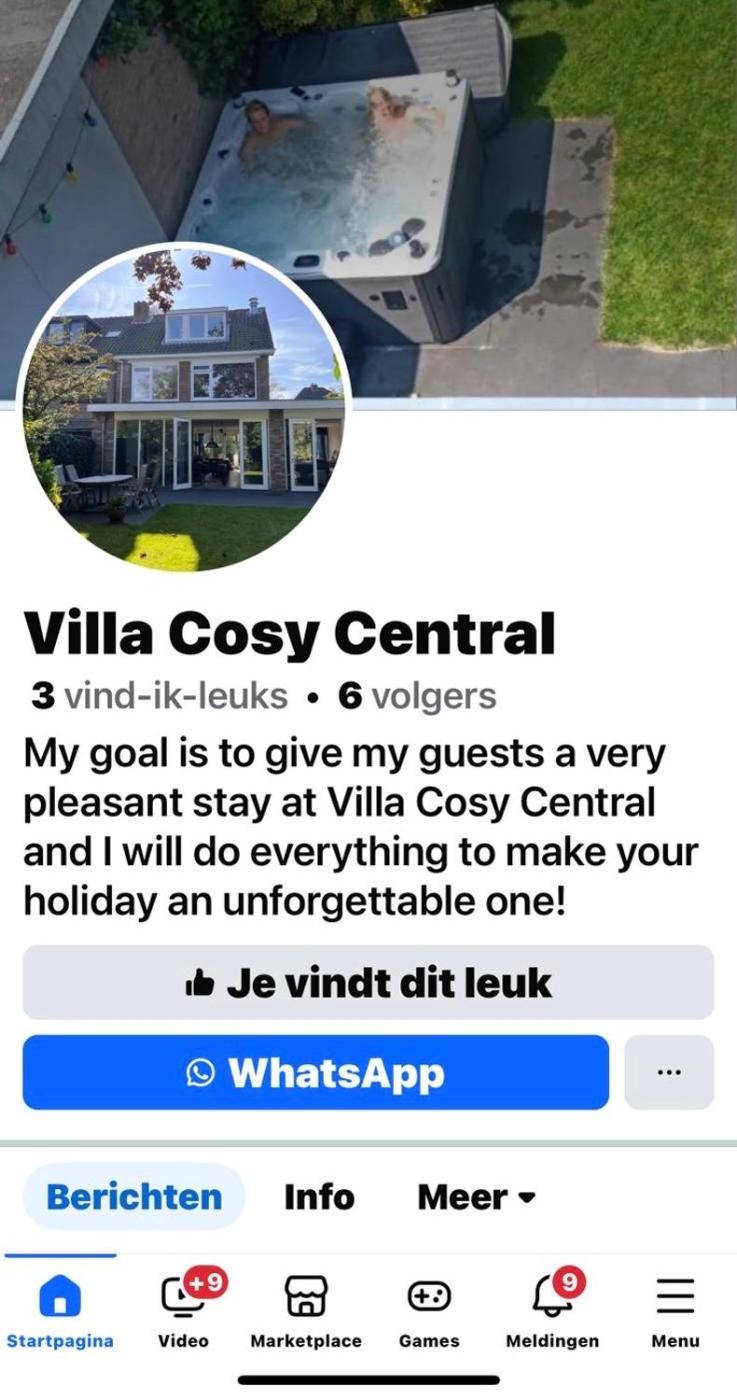This screenshot has width=737, height=1400.
Task: Open Marketplace from the bottom bar
Action: coord(306,1310)
